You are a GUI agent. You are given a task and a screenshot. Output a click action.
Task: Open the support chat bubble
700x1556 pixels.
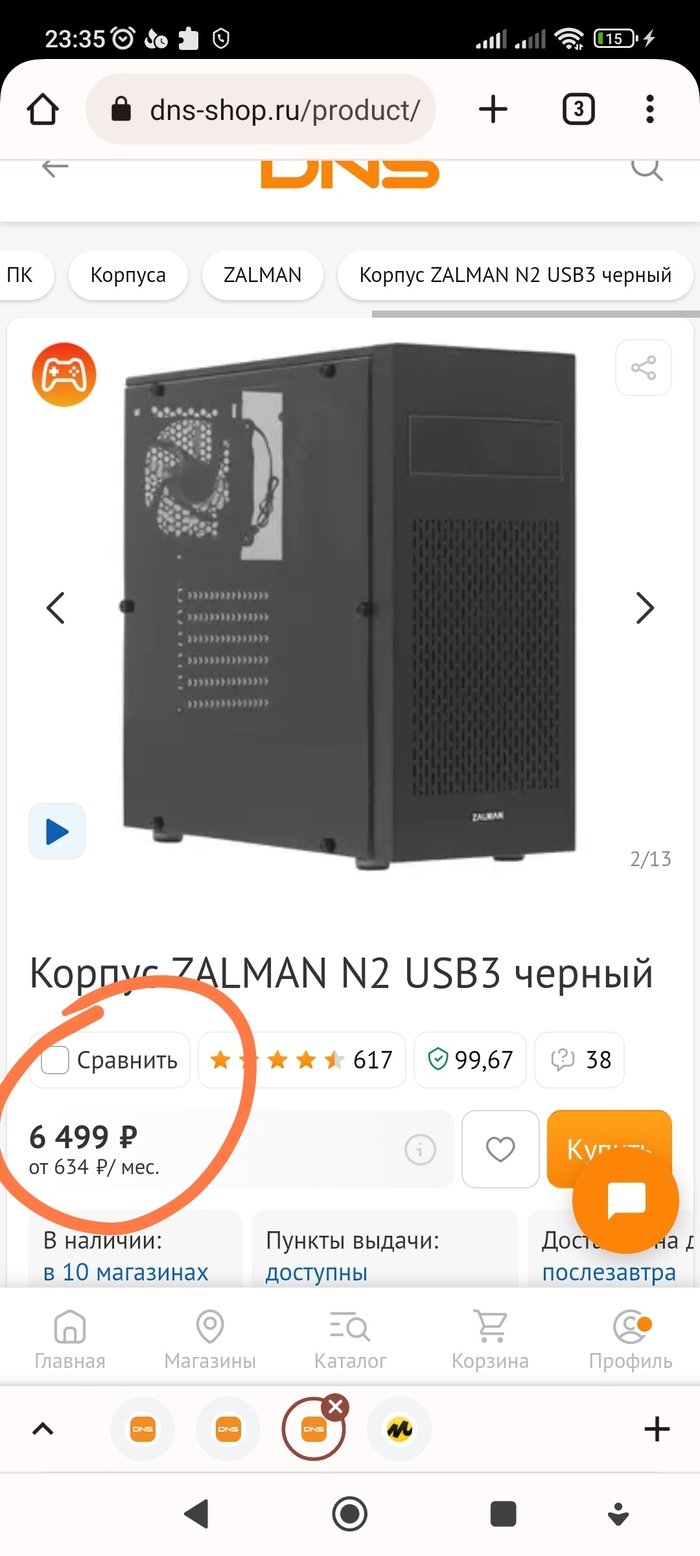626,1199
